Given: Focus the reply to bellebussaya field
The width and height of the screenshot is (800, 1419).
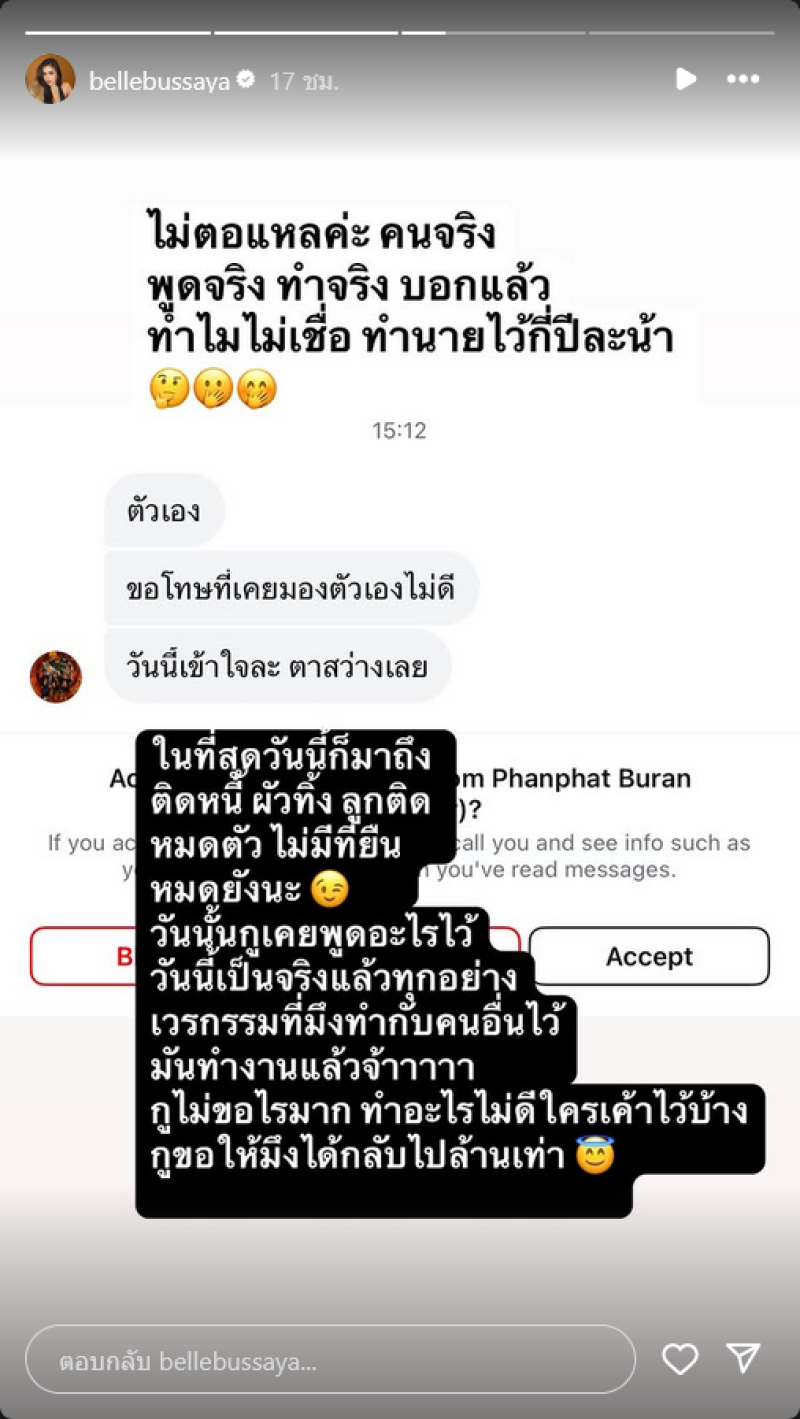Looking at the screenshot, I should tap(330, 1361).
